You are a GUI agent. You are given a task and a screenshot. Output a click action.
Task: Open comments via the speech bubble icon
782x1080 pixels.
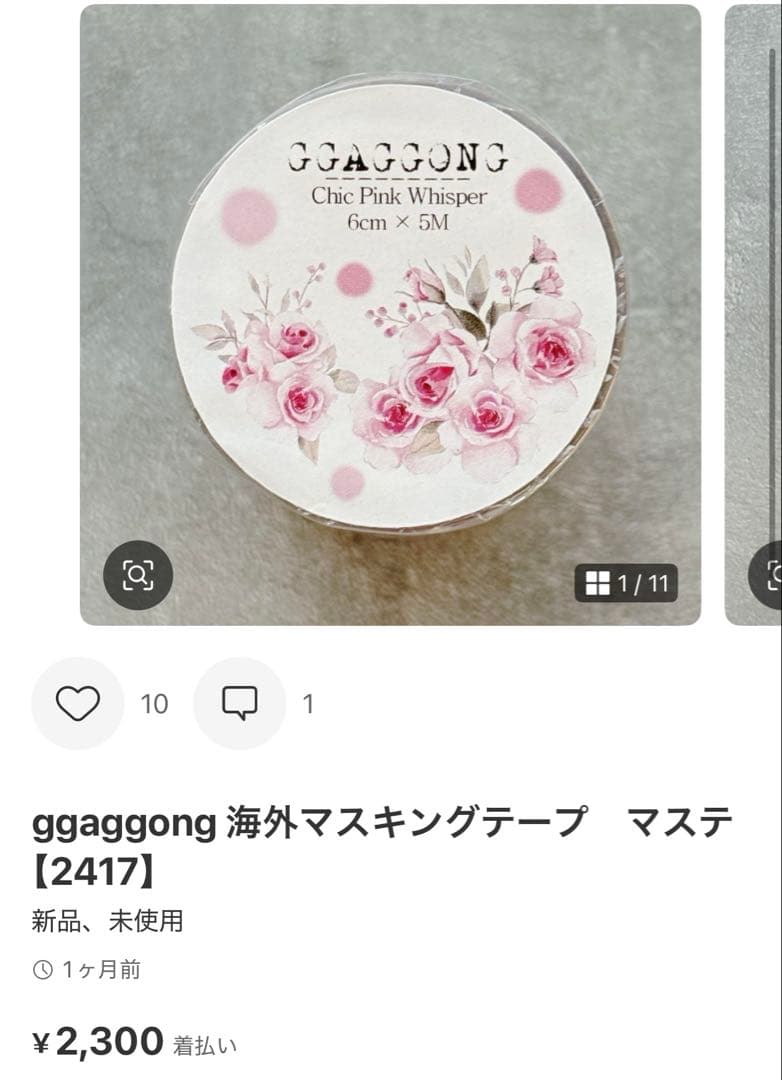[x=238, y=704]
